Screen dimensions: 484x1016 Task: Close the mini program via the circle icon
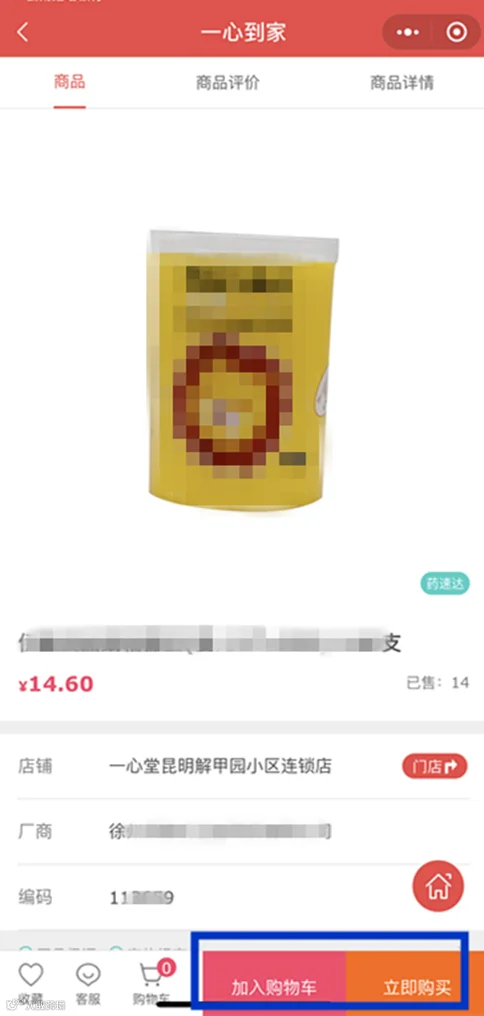tap(457, 32)
